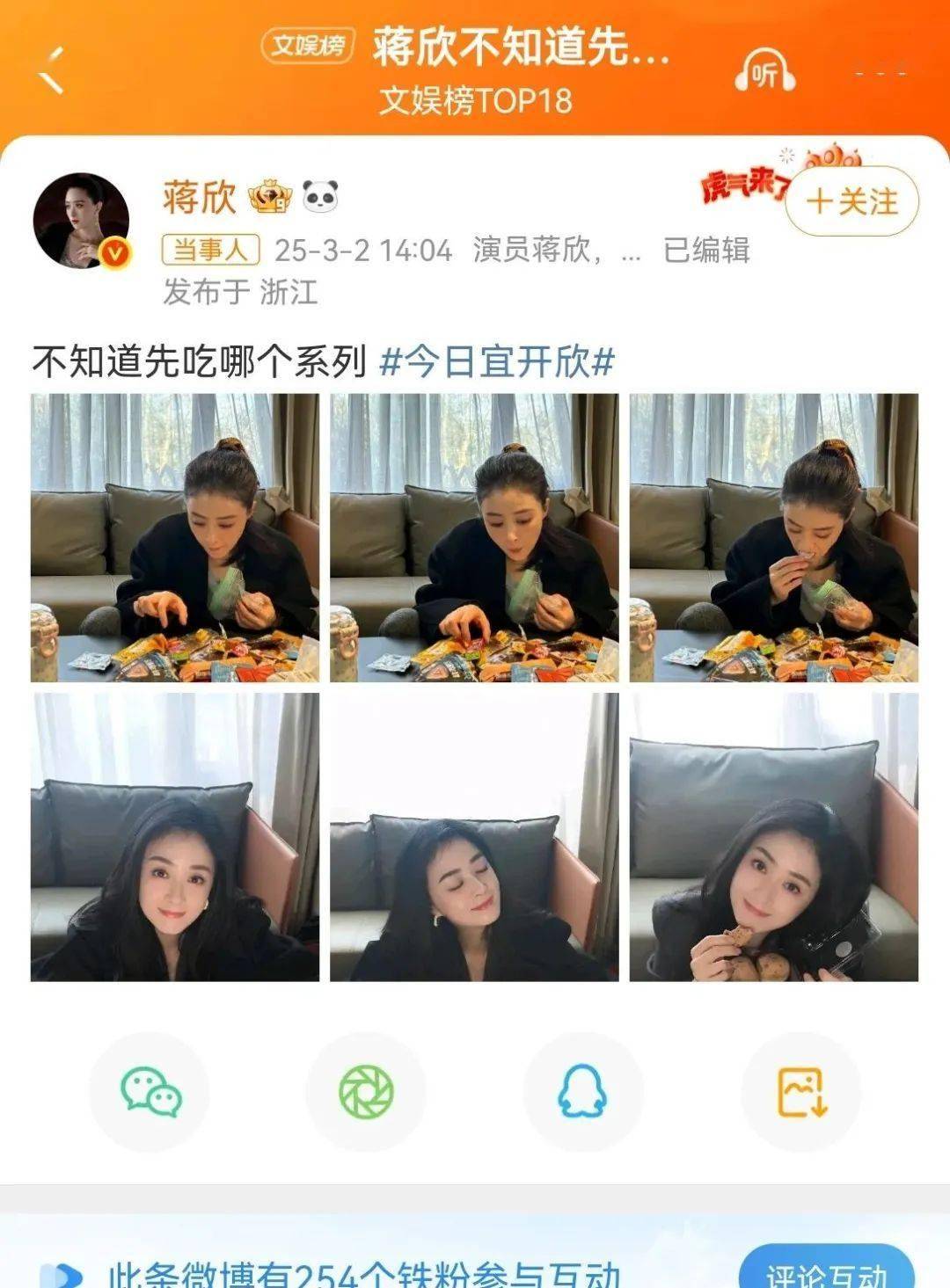Open the 文娱榜 ranking tag

[308, 46]
